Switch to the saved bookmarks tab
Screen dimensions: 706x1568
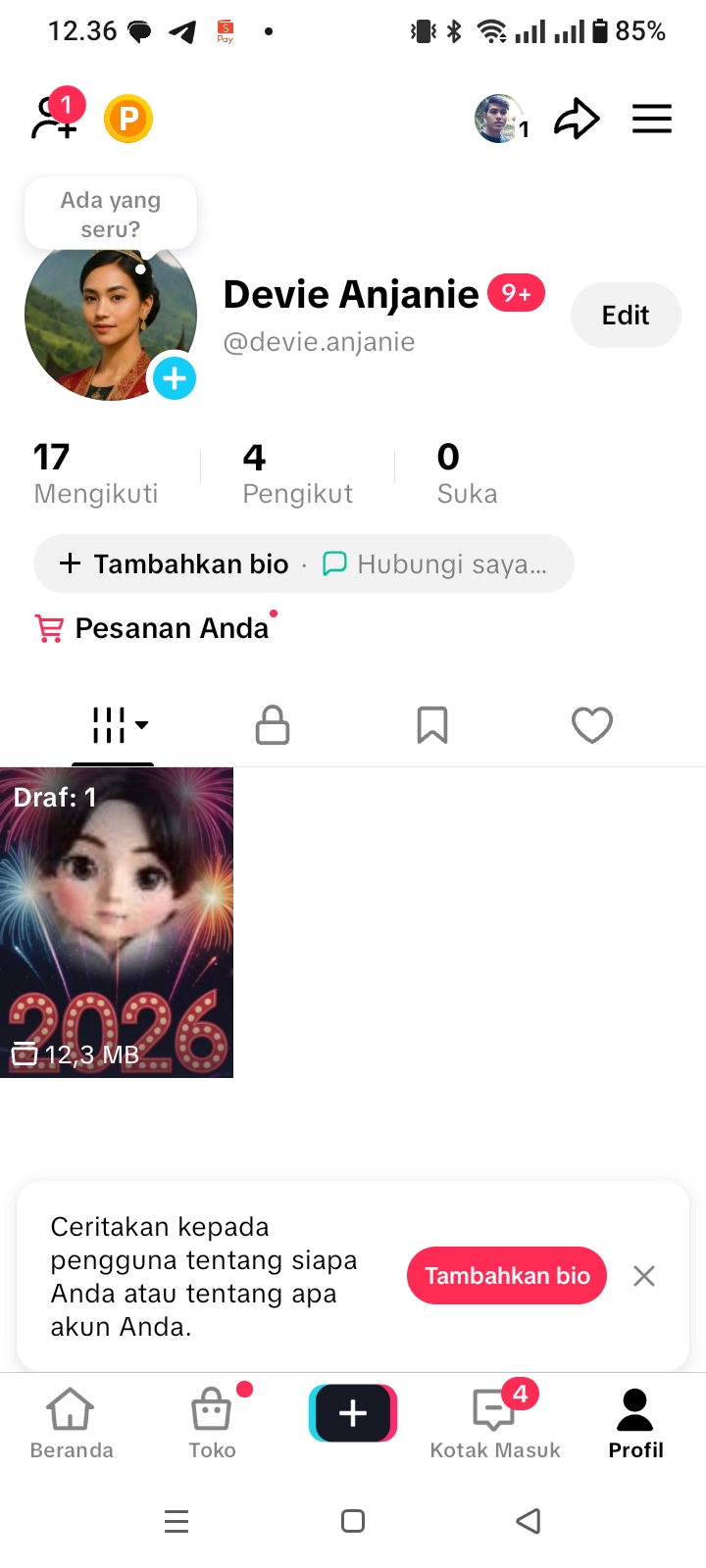click(x=432, y=725)
